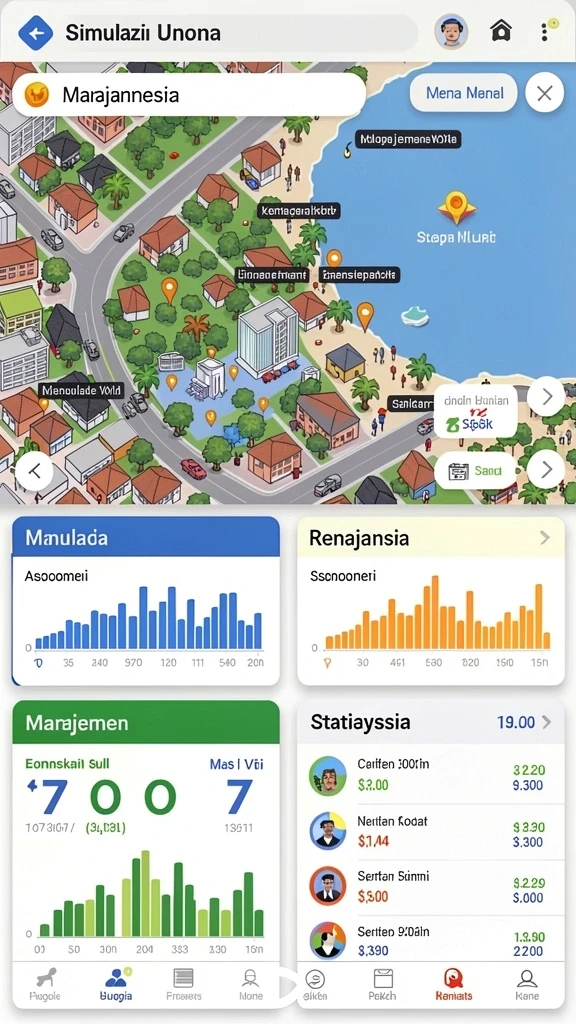This screenshot has width=576, height=1024.
Task: Select the Stepa Mlurt map pin
Action: tap(456, 208)
